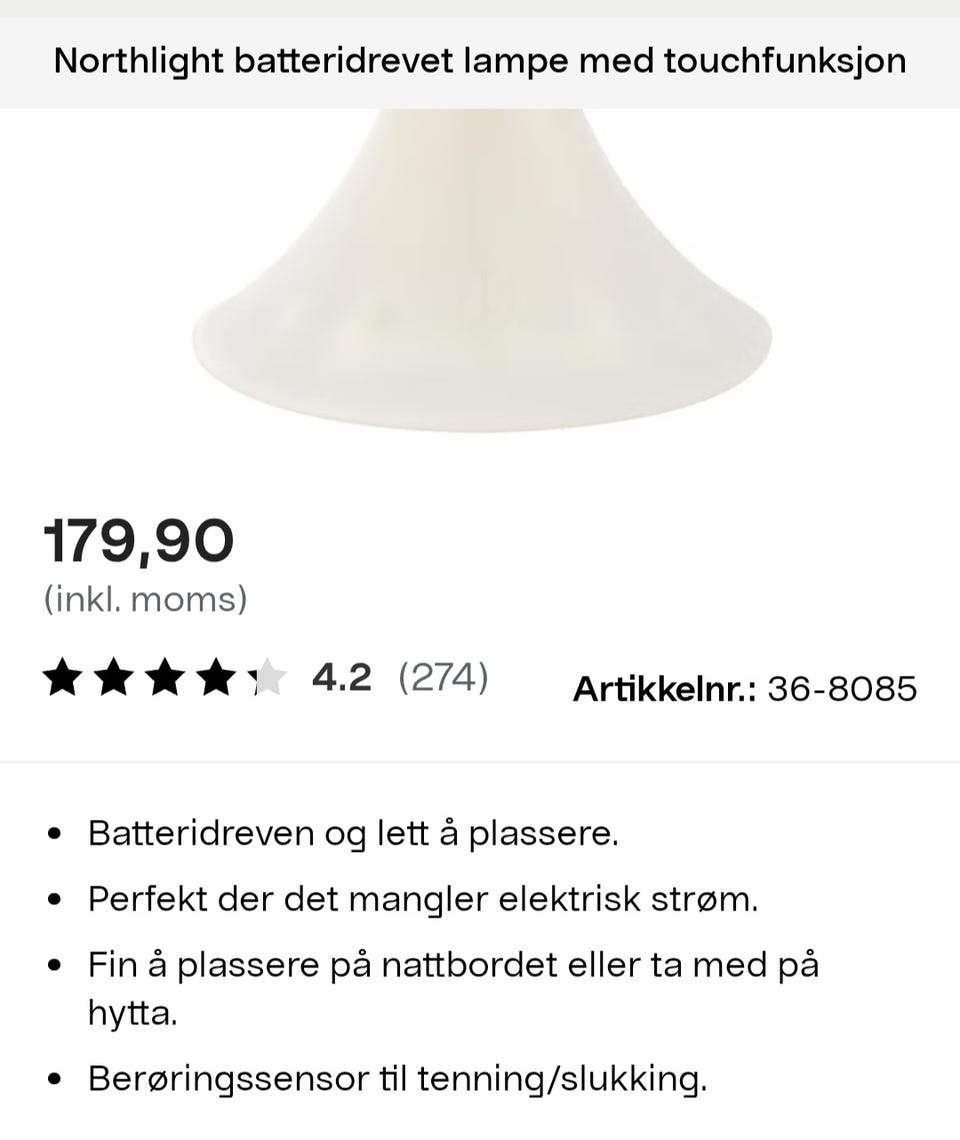This screenshot has width=960, height=1140.
Task: Select the second star in the rating
Action: 113,678
